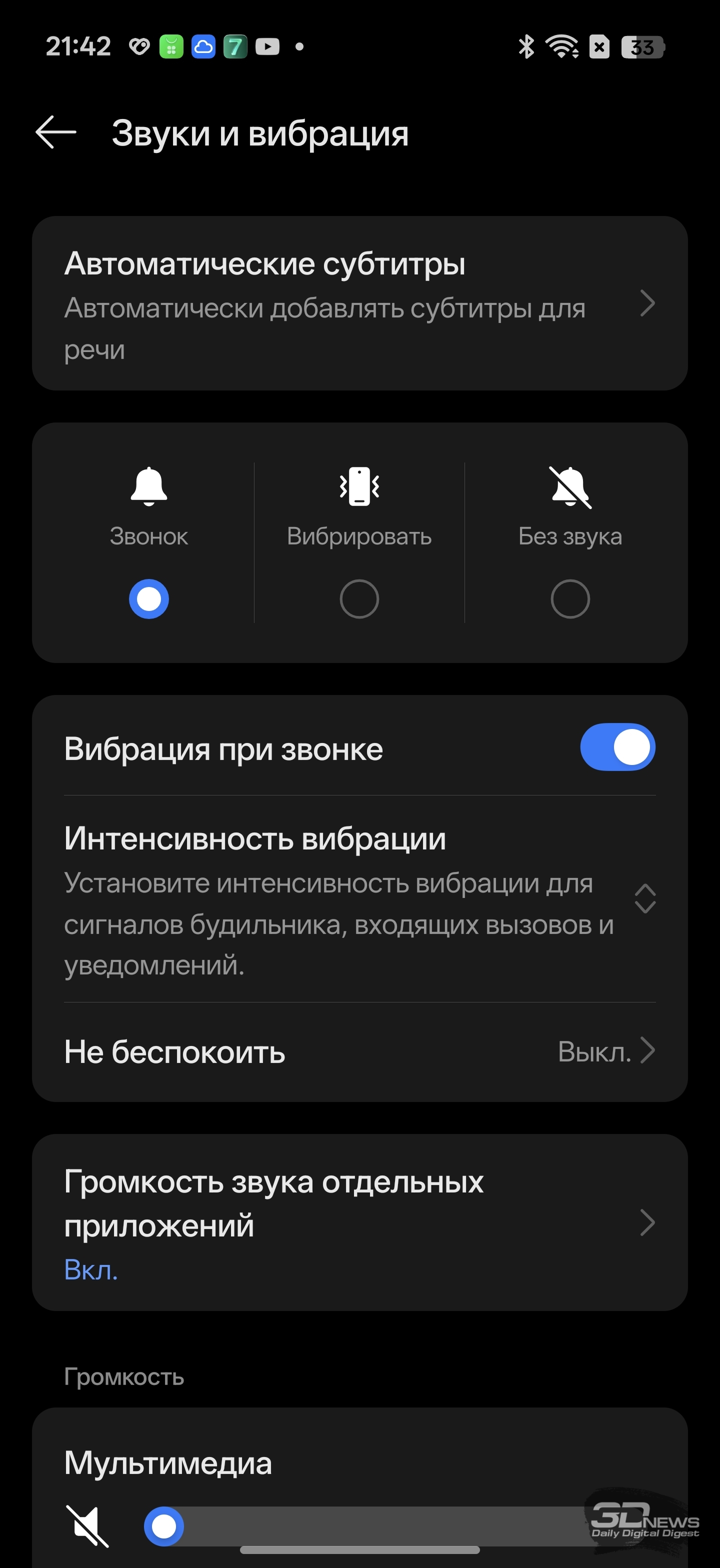Tap the Мультимедиа volume slider
Image resolution: width=720 pixels, height=1568 pixels.
click(x=377, y=1526)
